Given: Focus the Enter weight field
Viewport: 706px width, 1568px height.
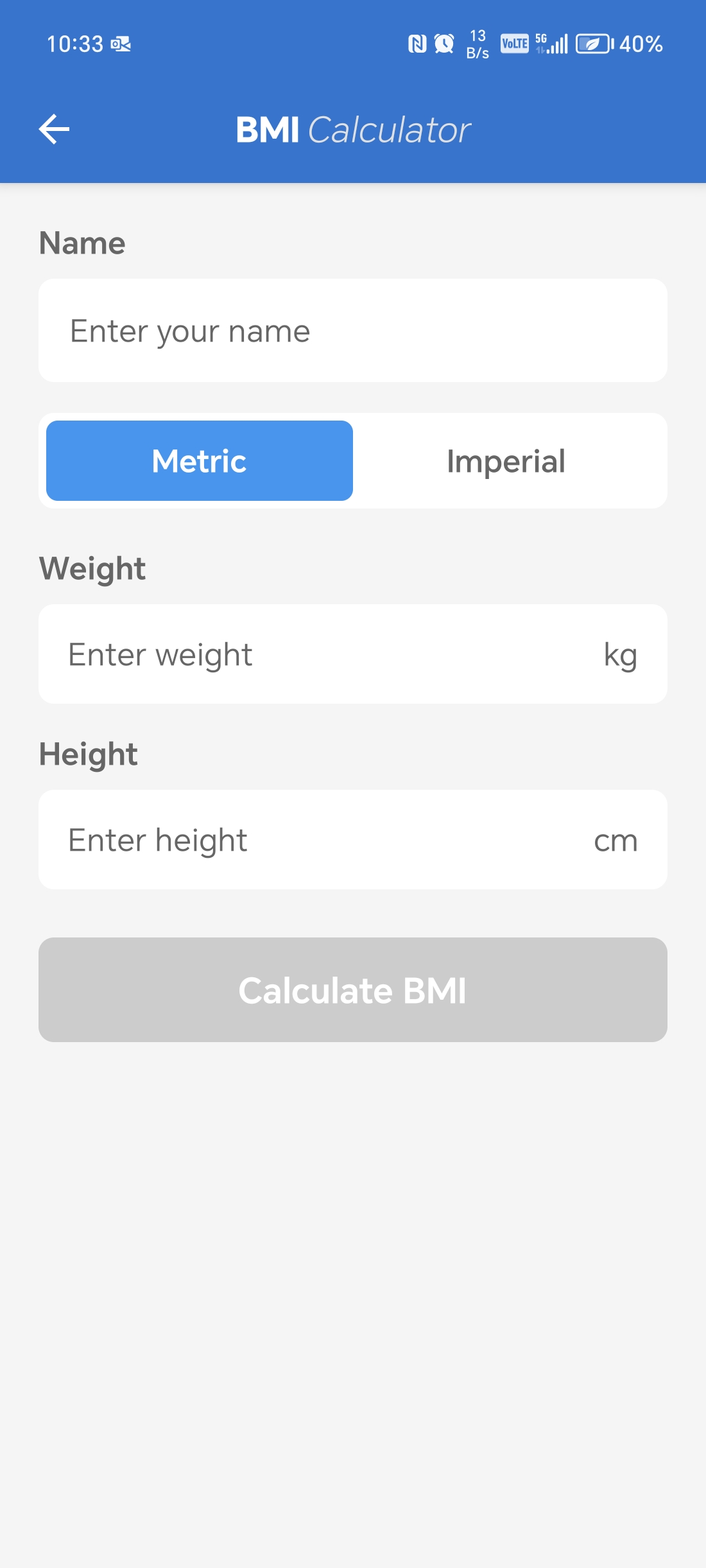Looking at the screenshot, I should [353, 654].
